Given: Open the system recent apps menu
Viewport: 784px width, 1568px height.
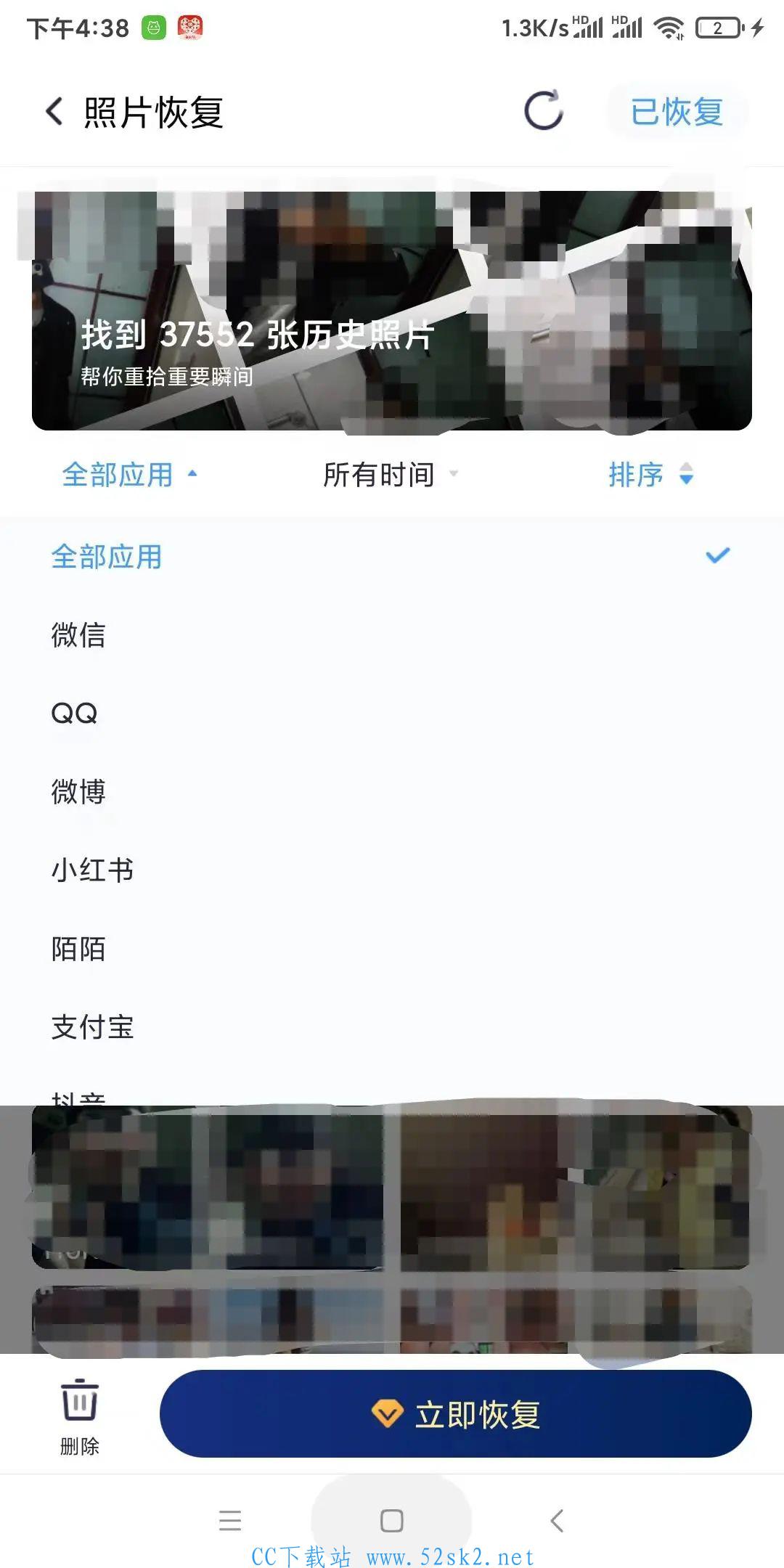Looking at the screenshot, I should [230, 1520].
